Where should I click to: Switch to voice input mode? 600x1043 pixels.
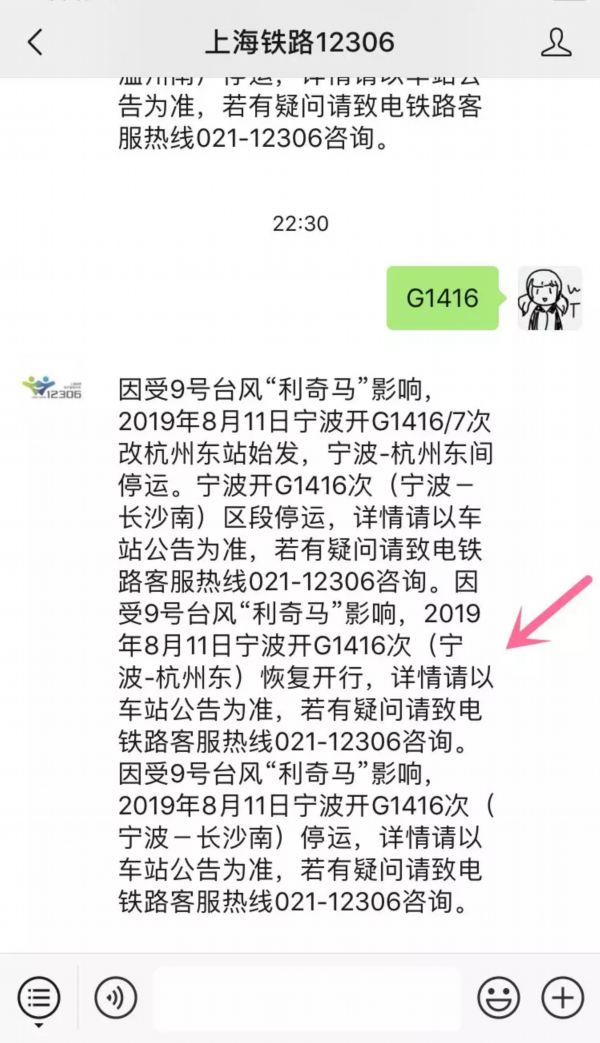tap(115, 997)
